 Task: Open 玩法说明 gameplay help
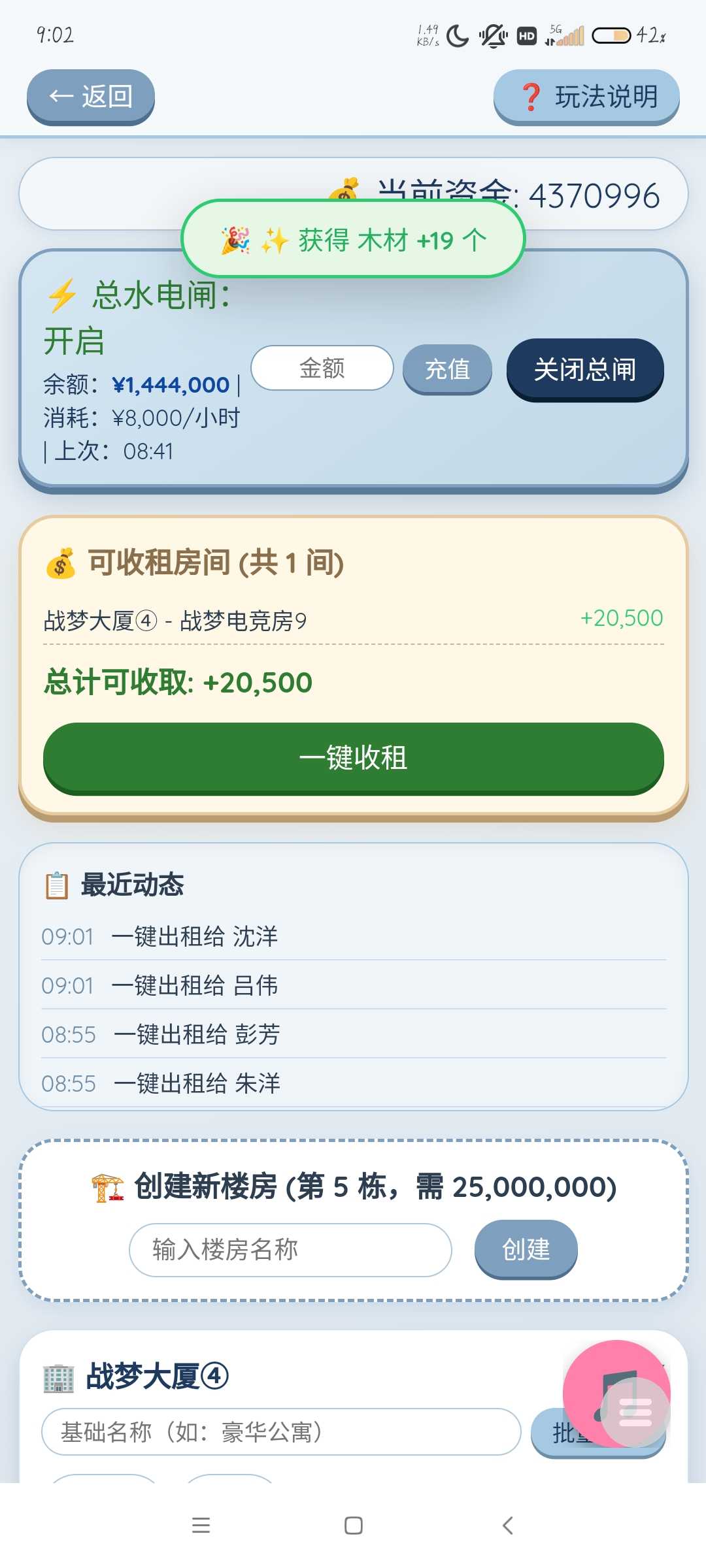(x=586, y=97)
